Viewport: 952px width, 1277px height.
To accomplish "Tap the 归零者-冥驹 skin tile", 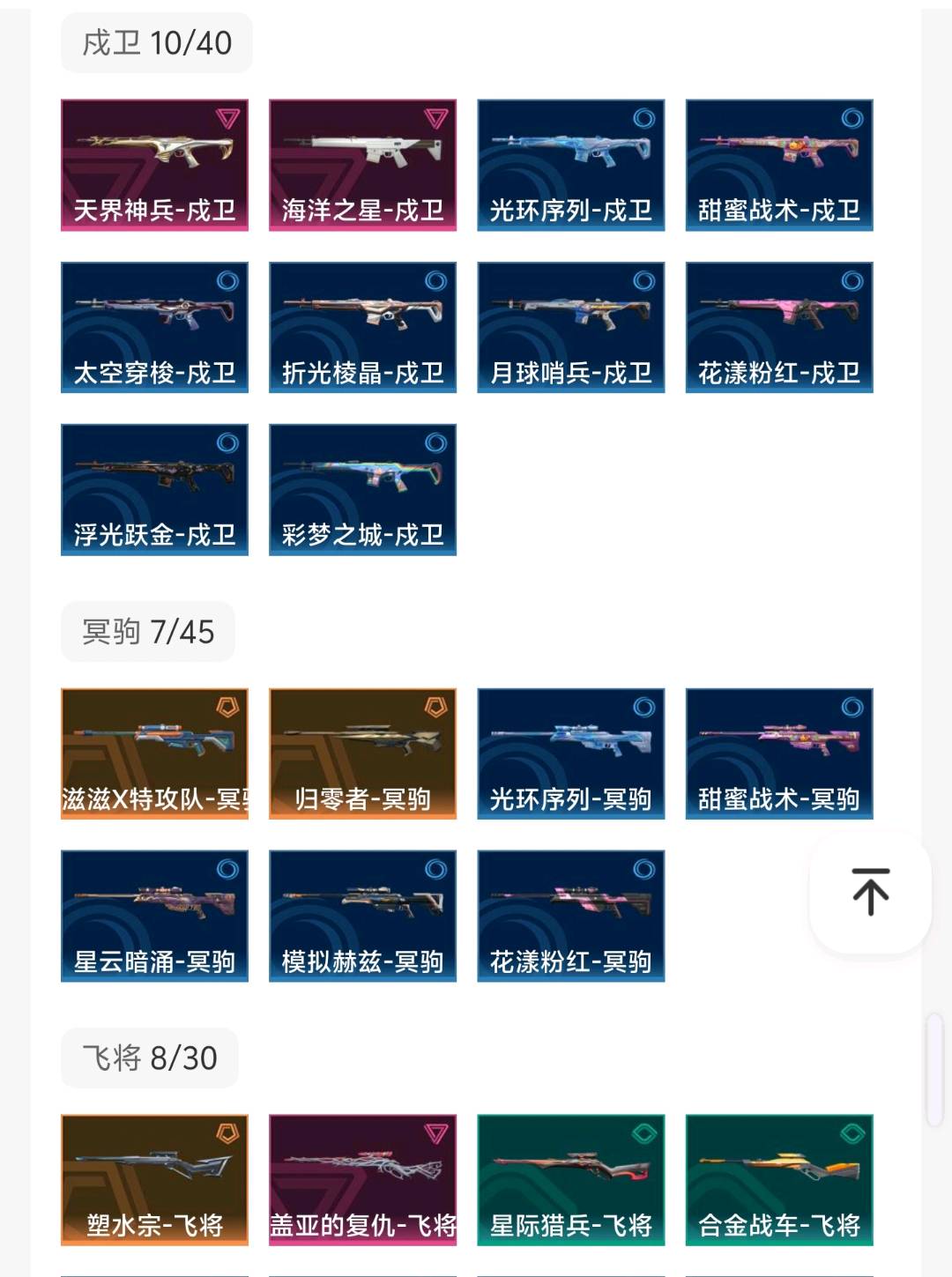I will click(x=362, y=754).
